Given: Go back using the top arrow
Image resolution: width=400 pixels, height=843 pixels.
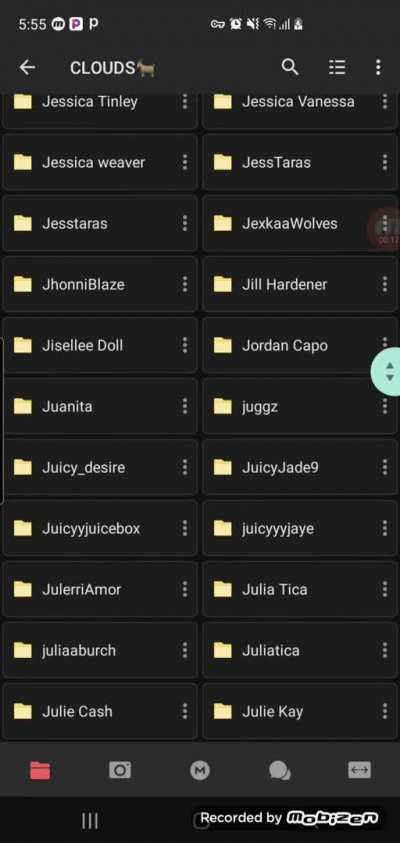Looking at the screenshot, I should click(x=27, y=67).
